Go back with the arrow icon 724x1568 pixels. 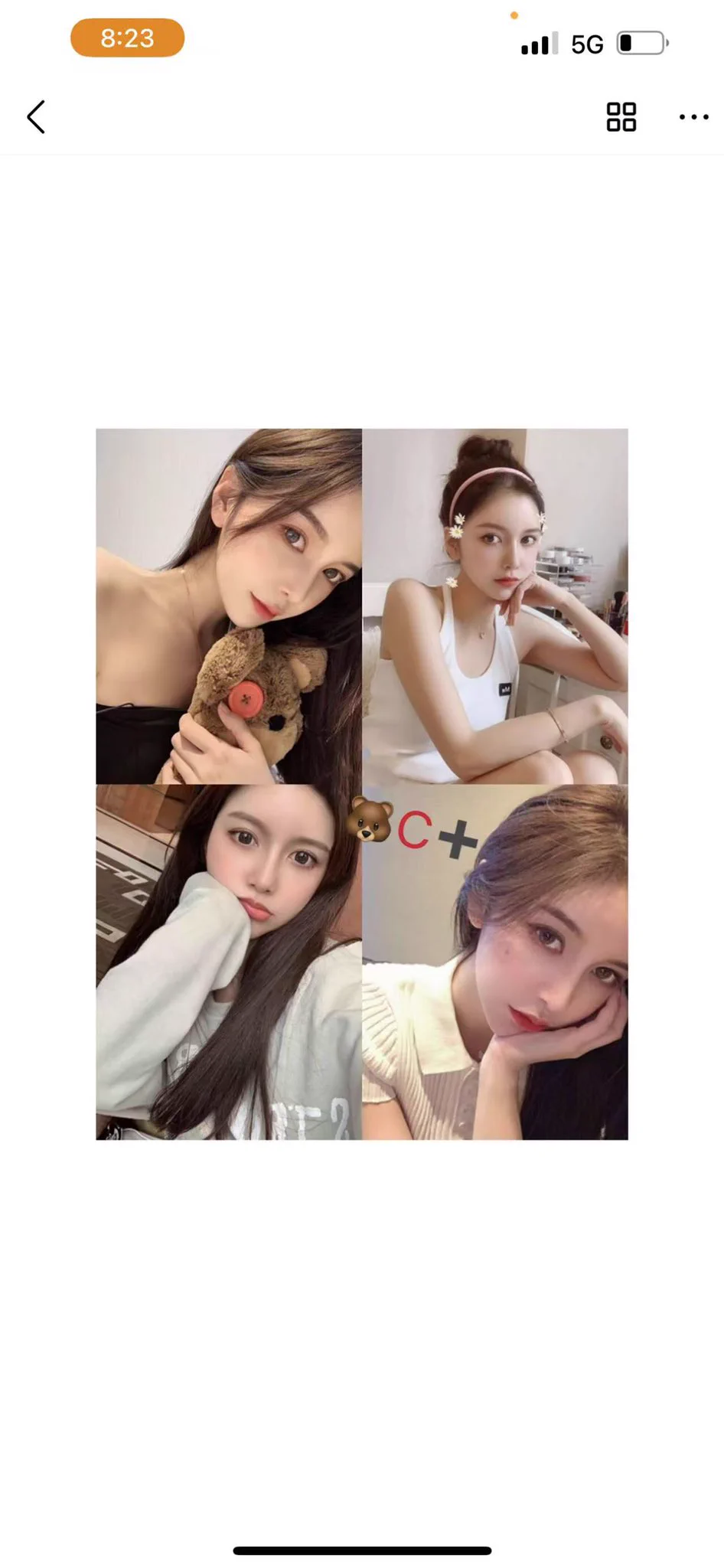(36, 117)
